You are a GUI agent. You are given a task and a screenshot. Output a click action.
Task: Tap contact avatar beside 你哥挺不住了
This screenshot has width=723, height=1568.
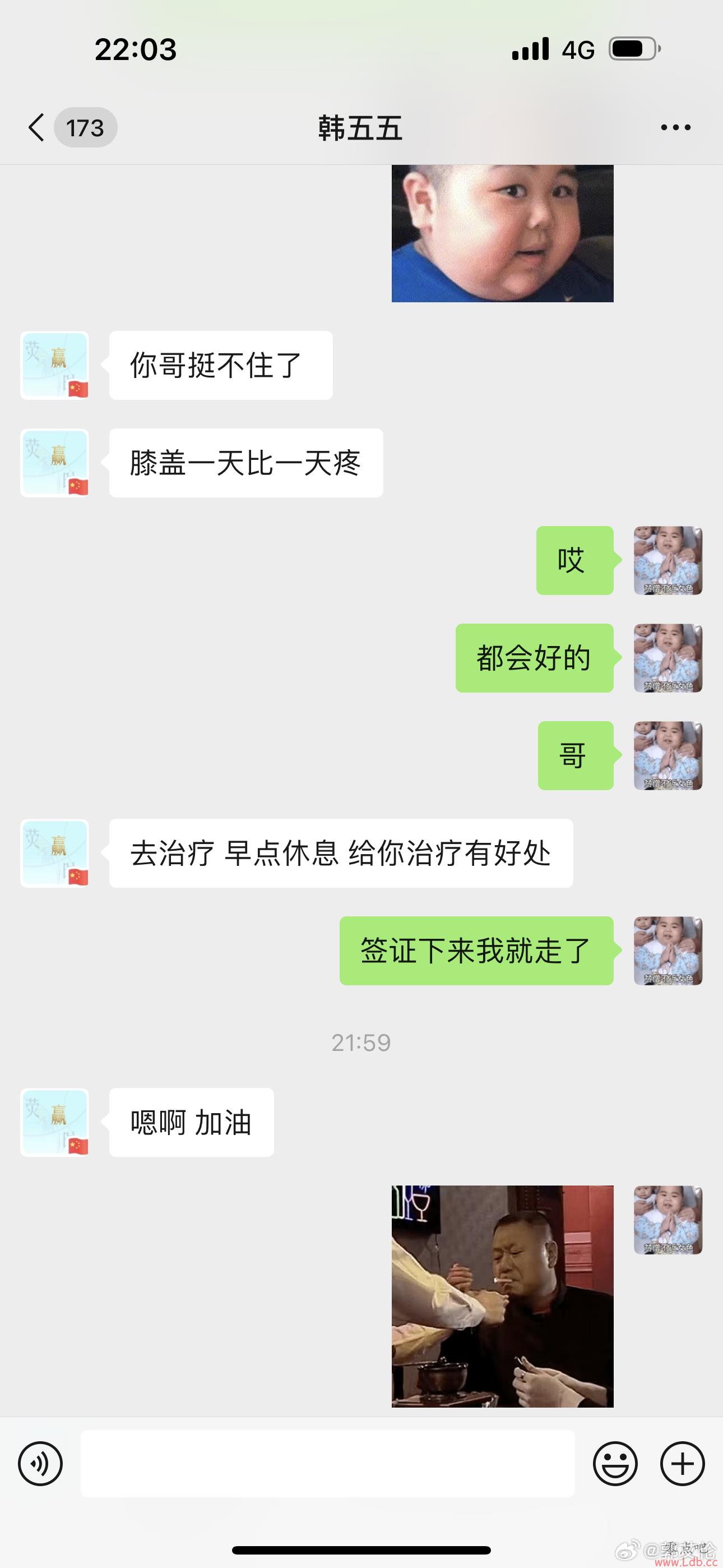point(55,365)
